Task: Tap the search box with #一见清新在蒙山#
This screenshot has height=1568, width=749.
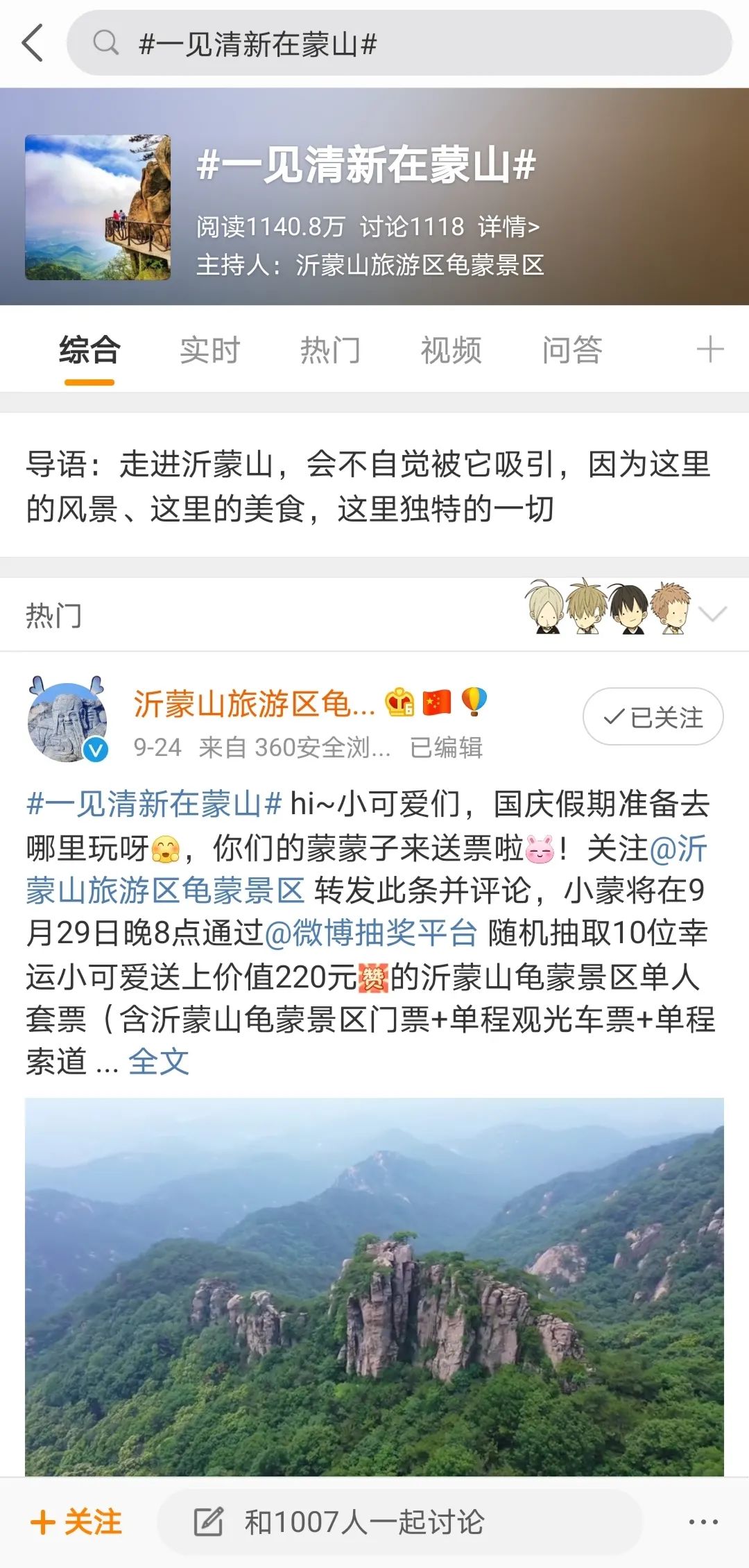Action: [399, 43]
